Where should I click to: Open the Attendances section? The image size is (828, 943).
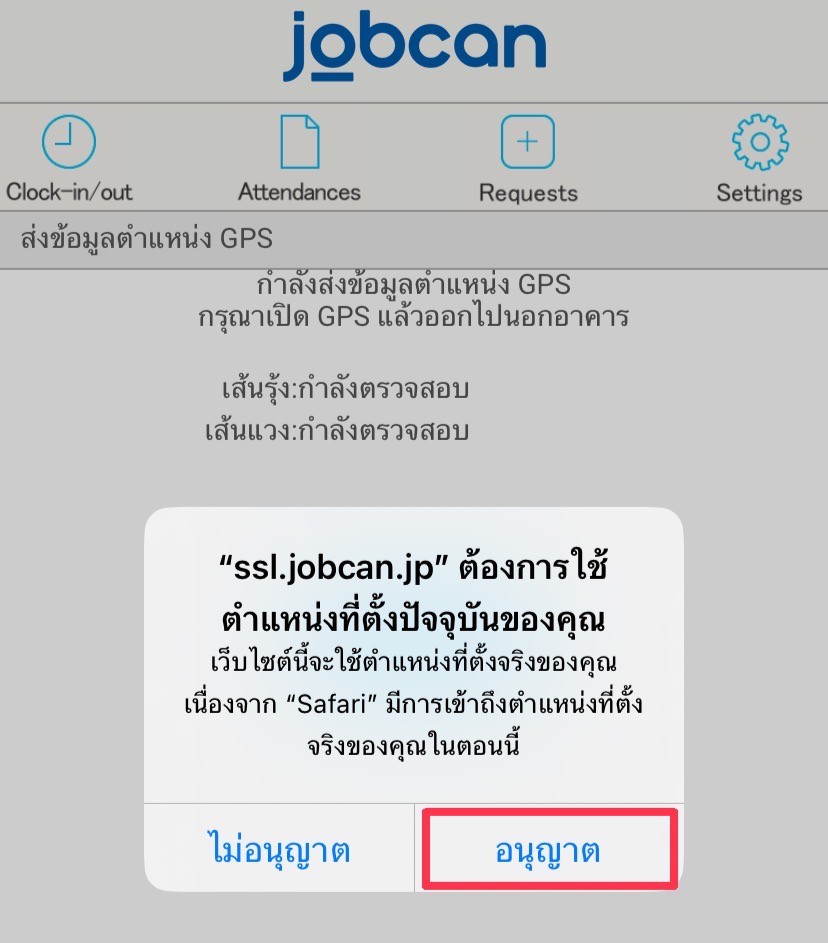[300, 160]
